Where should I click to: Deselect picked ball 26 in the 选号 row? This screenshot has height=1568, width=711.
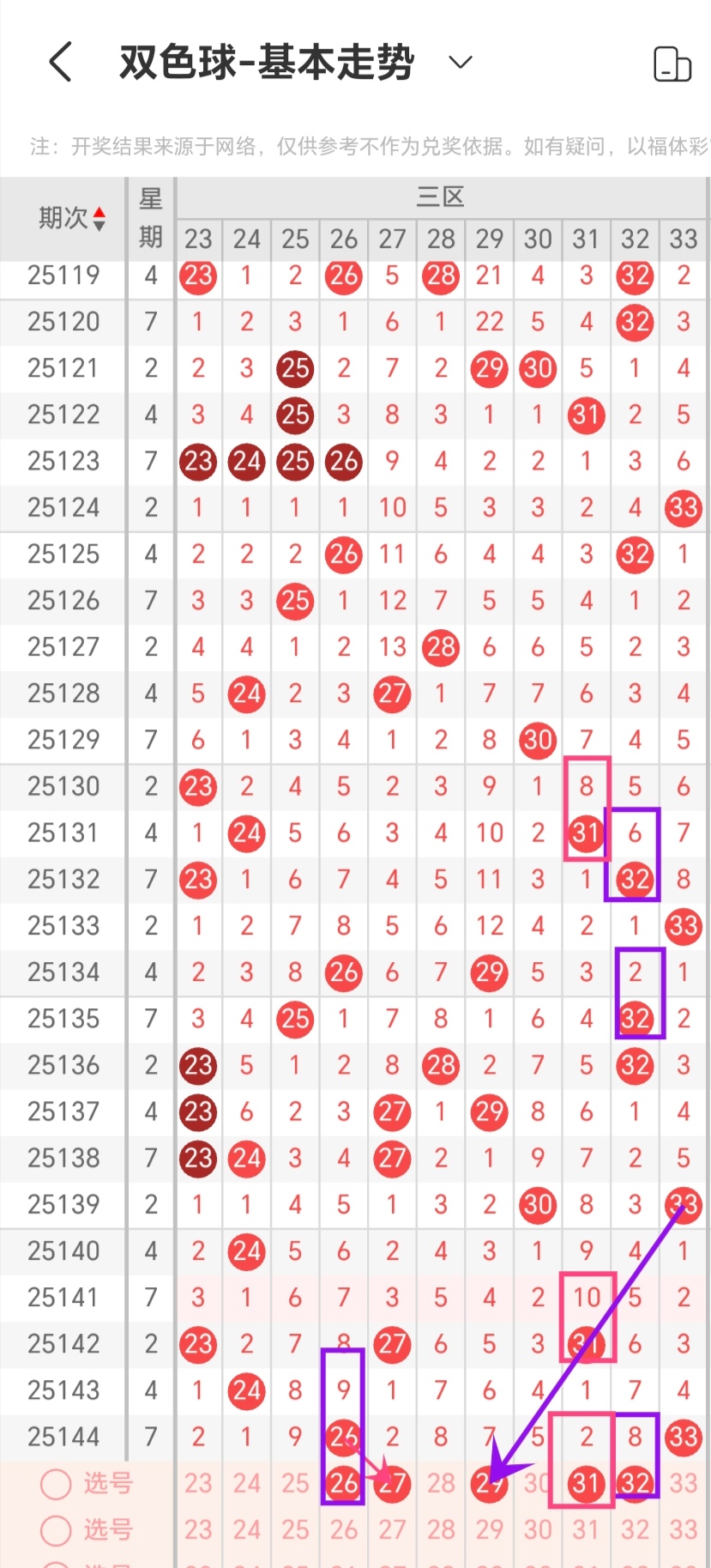pos(344,1483)
